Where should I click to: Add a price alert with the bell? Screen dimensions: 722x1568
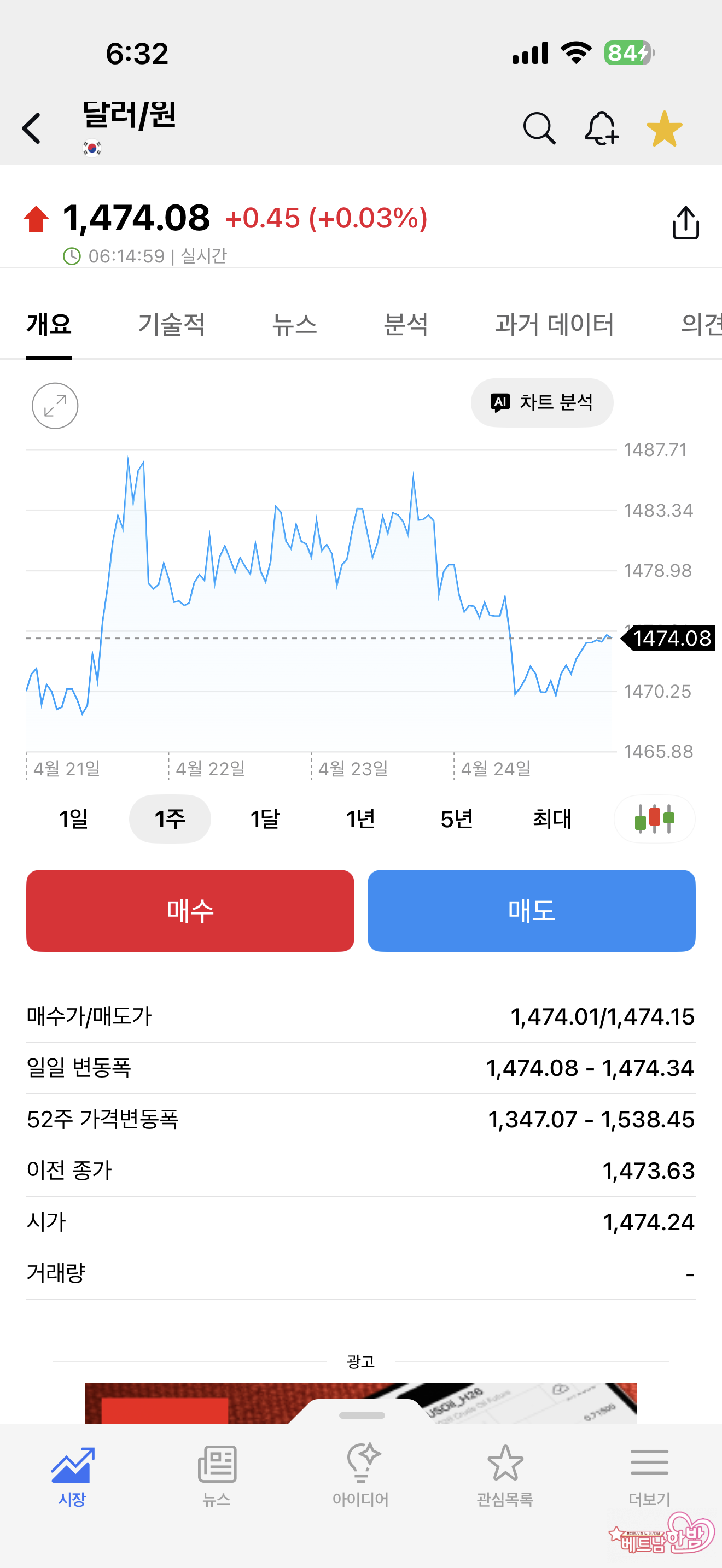602,128
